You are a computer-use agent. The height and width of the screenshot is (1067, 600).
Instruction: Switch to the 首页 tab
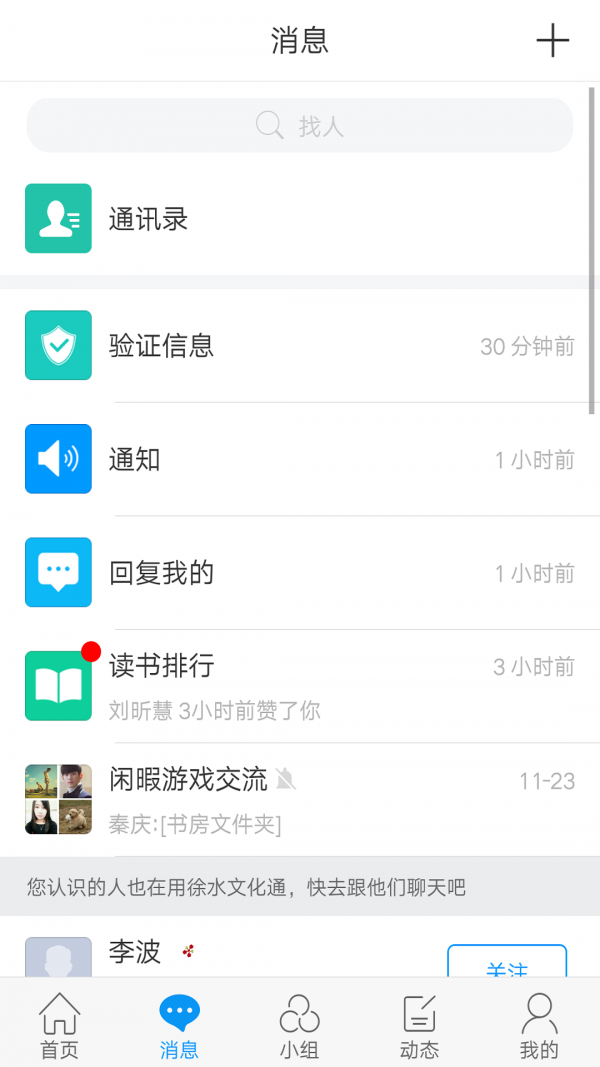60,1025
